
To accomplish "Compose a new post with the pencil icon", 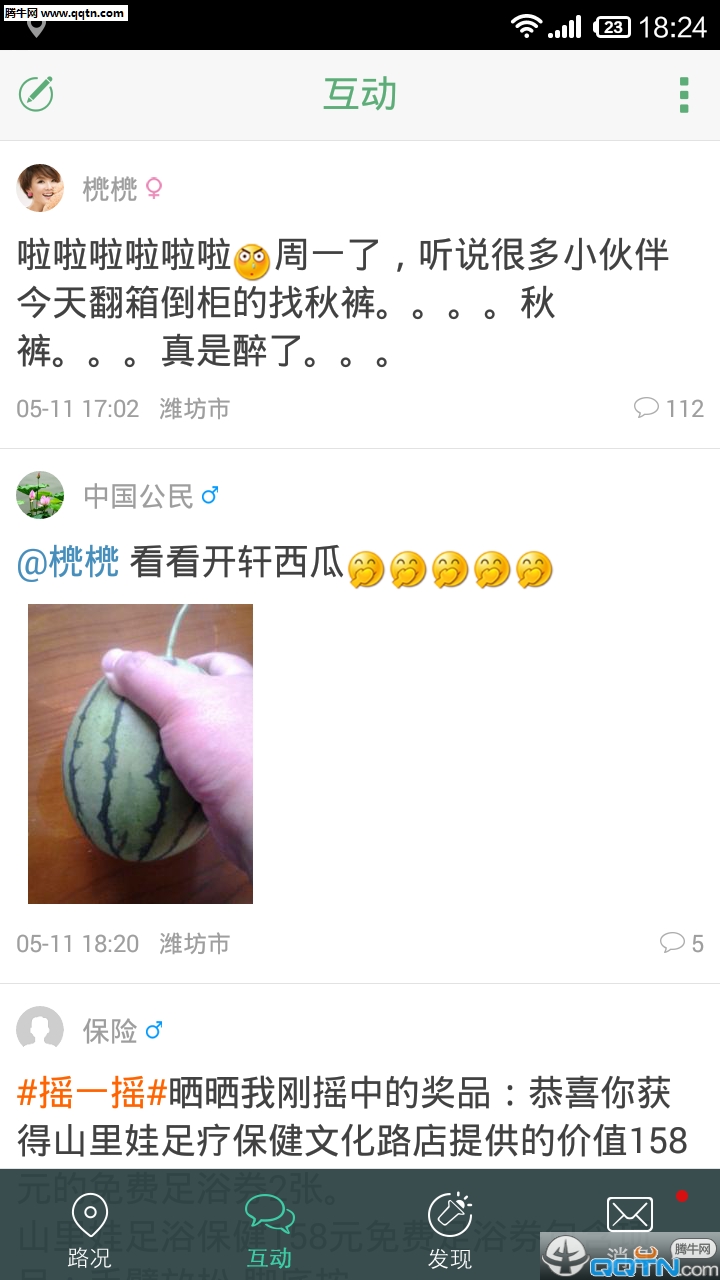I will click(x=36, y=94).
